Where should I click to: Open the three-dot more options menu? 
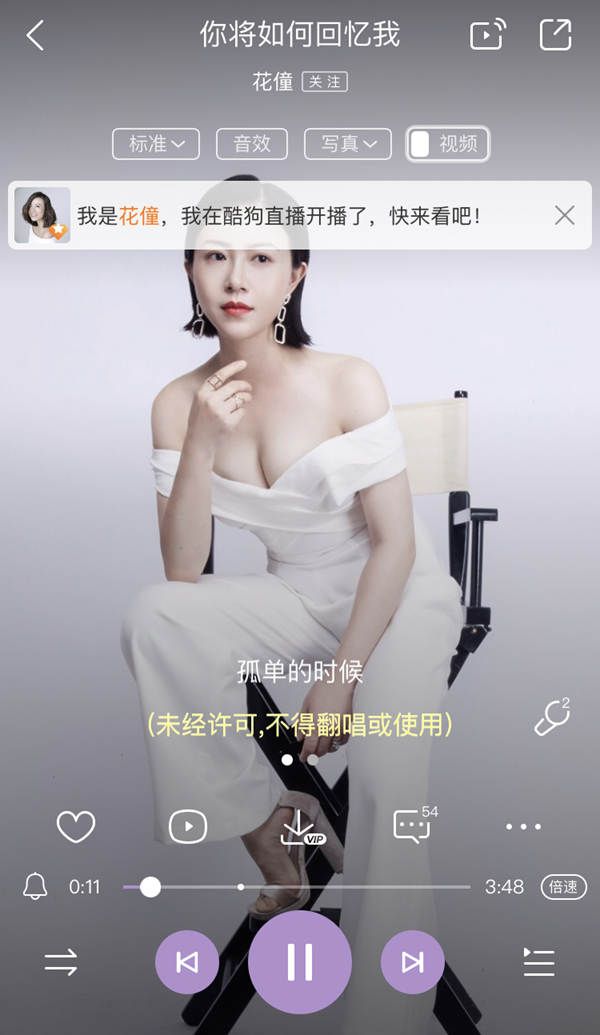click(523, 827)
